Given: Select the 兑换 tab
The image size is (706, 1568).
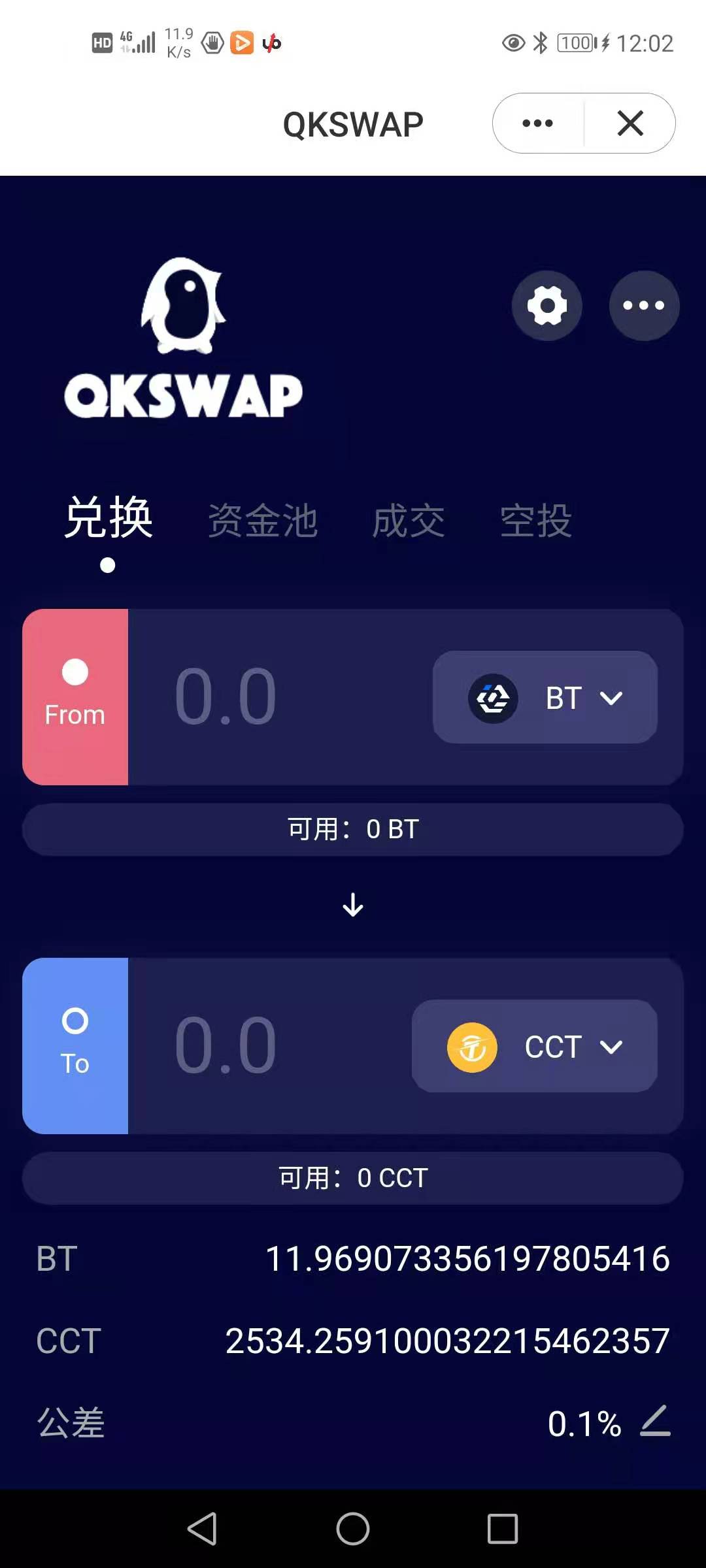Looking at the screenshot, I should tap(109, 519).
